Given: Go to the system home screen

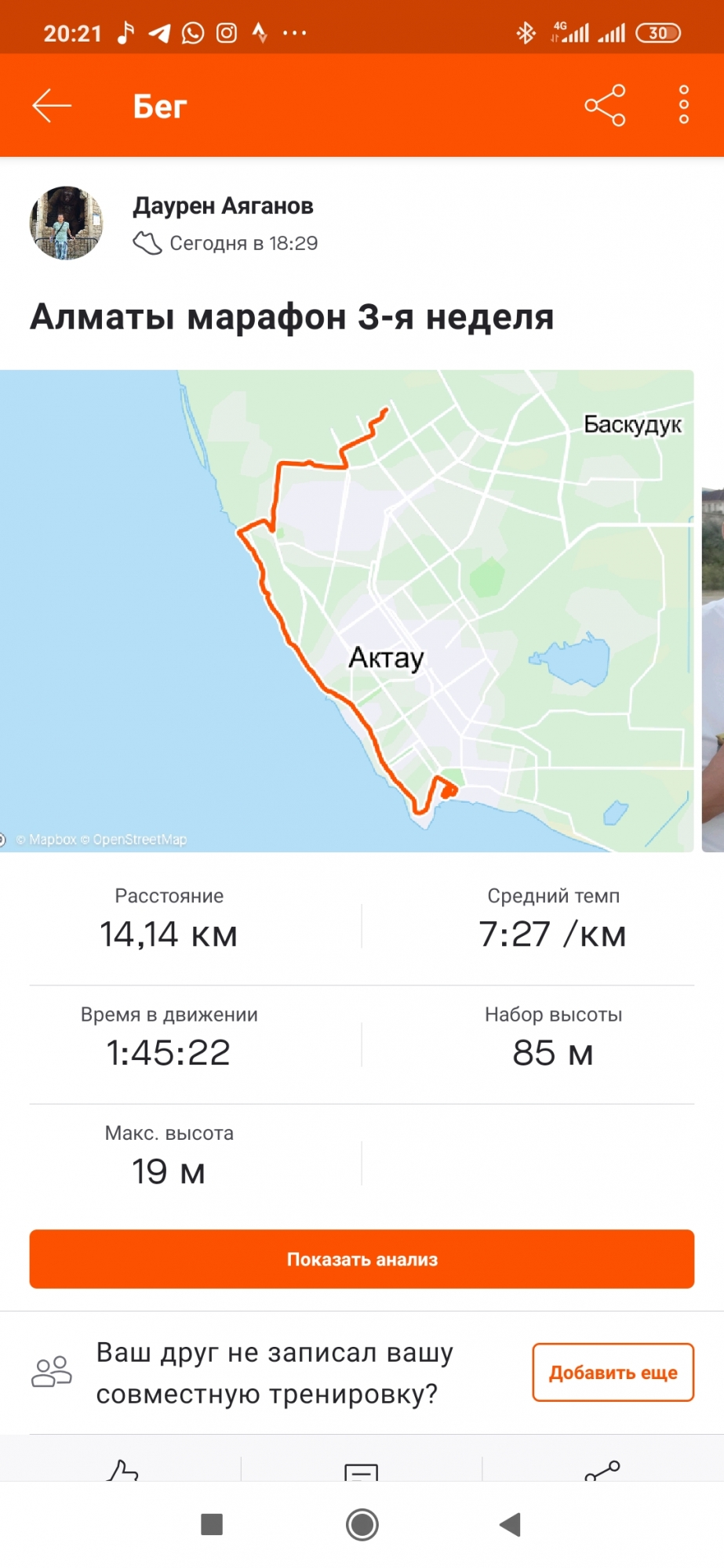Looking at the screenshot, I should coord(362,1525).
